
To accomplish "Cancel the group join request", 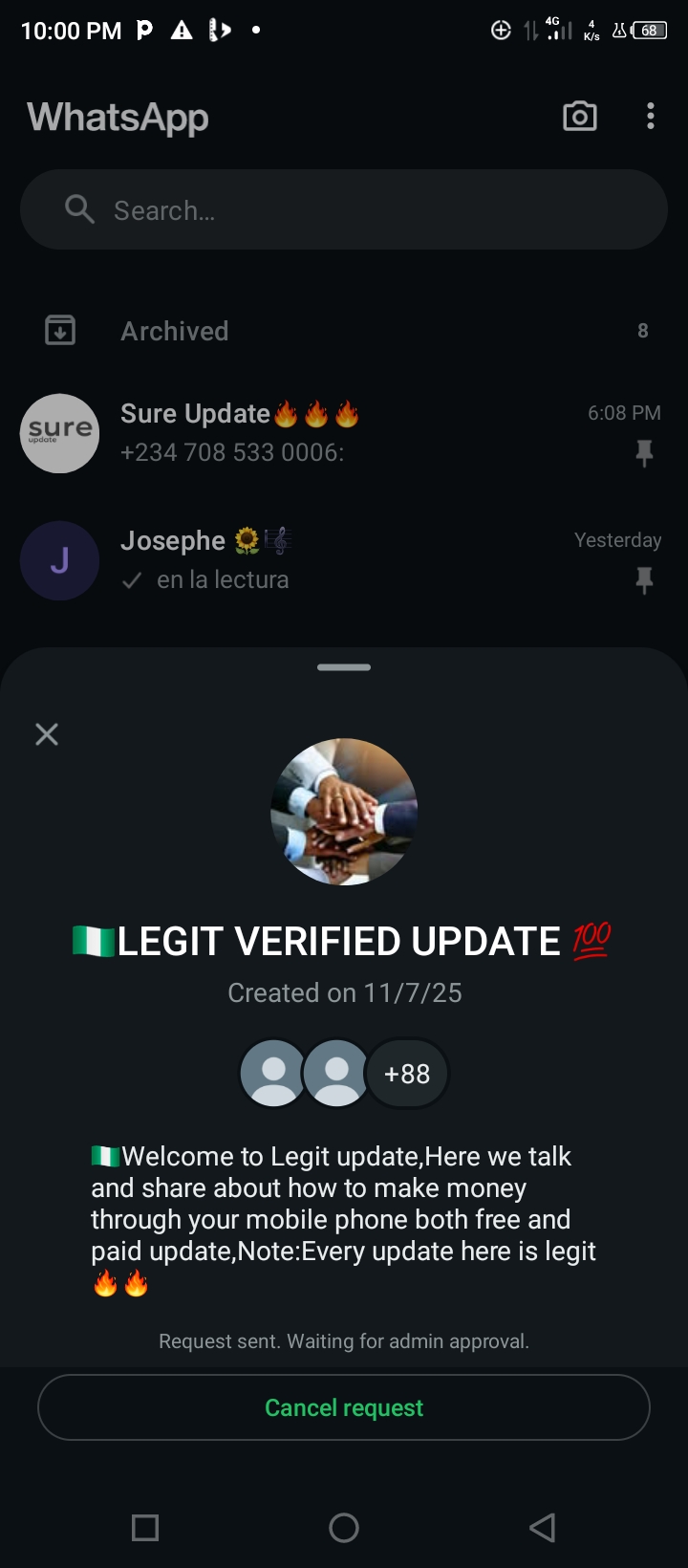I will tap(344, 1407).
